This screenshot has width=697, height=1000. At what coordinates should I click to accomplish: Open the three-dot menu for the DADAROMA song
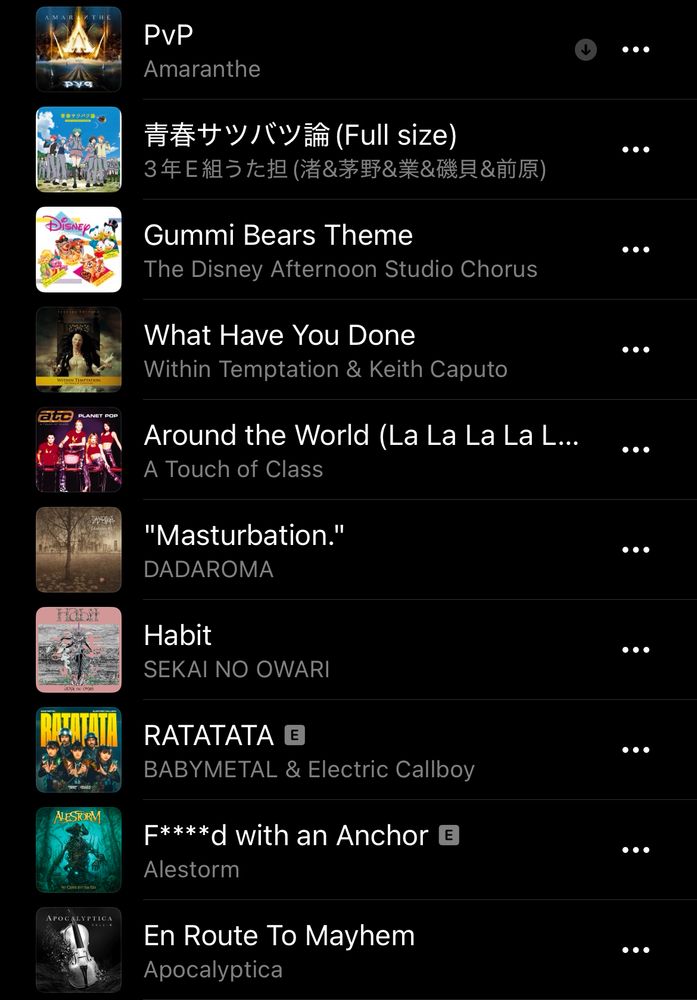click(636, 550)
